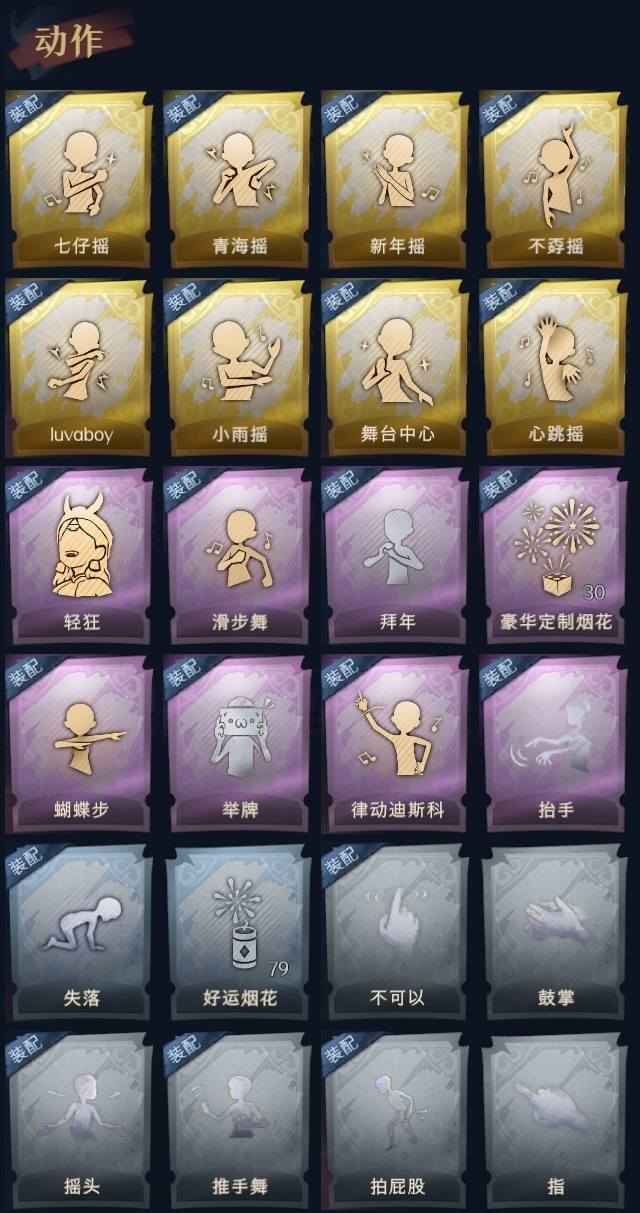This screenshot has height=1213, width=640.
Task: Select the 蝴蝶步 action card
Action: tap(78, 741)
